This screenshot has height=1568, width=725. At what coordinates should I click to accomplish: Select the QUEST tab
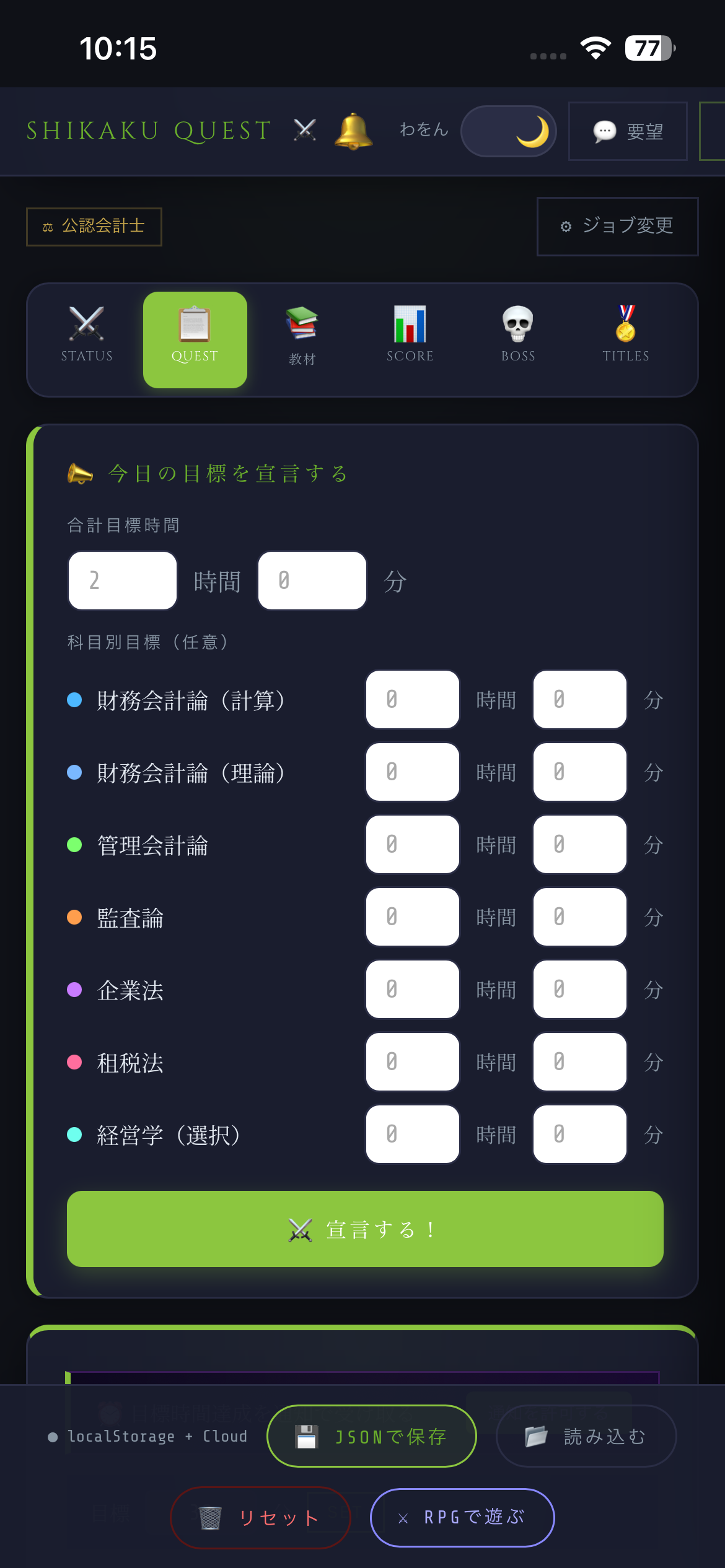195,339
